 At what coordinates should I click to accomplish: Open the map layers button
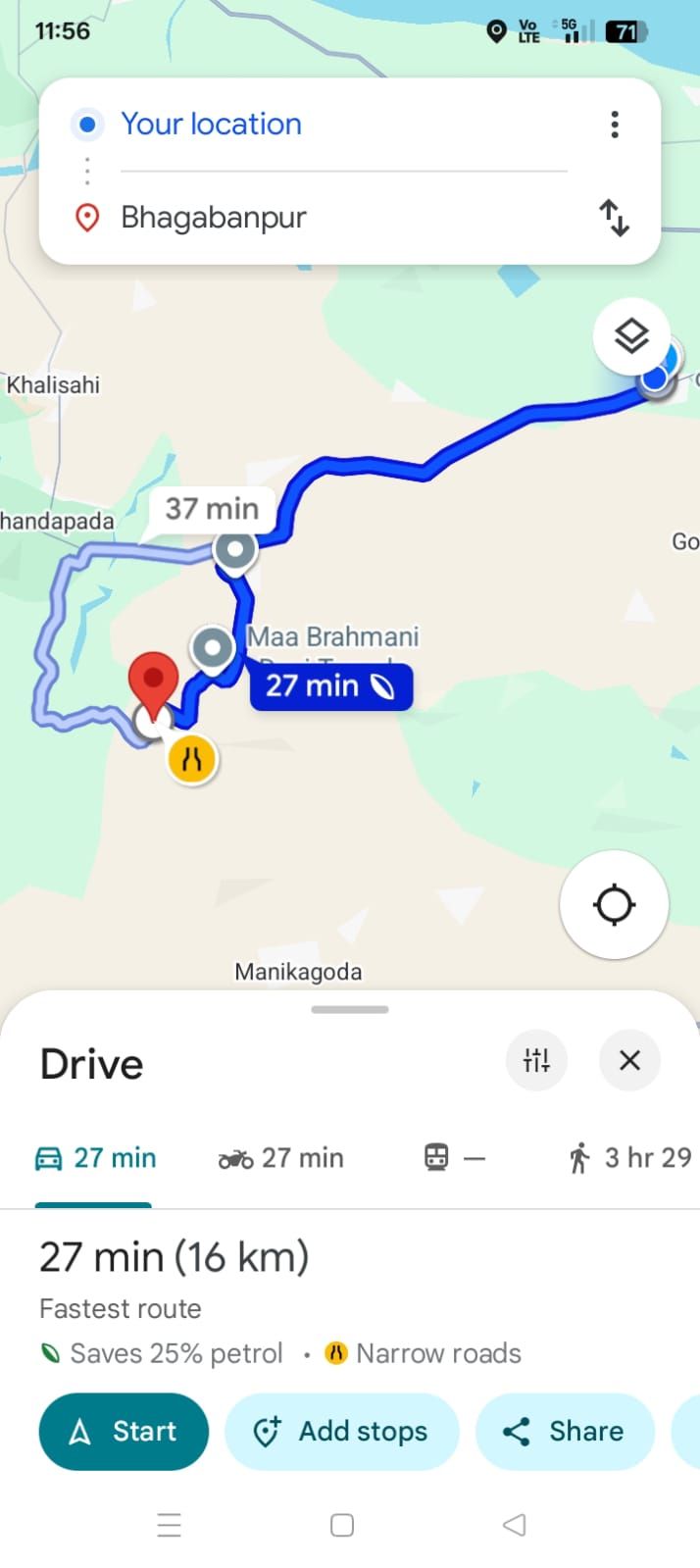[631, 336]
